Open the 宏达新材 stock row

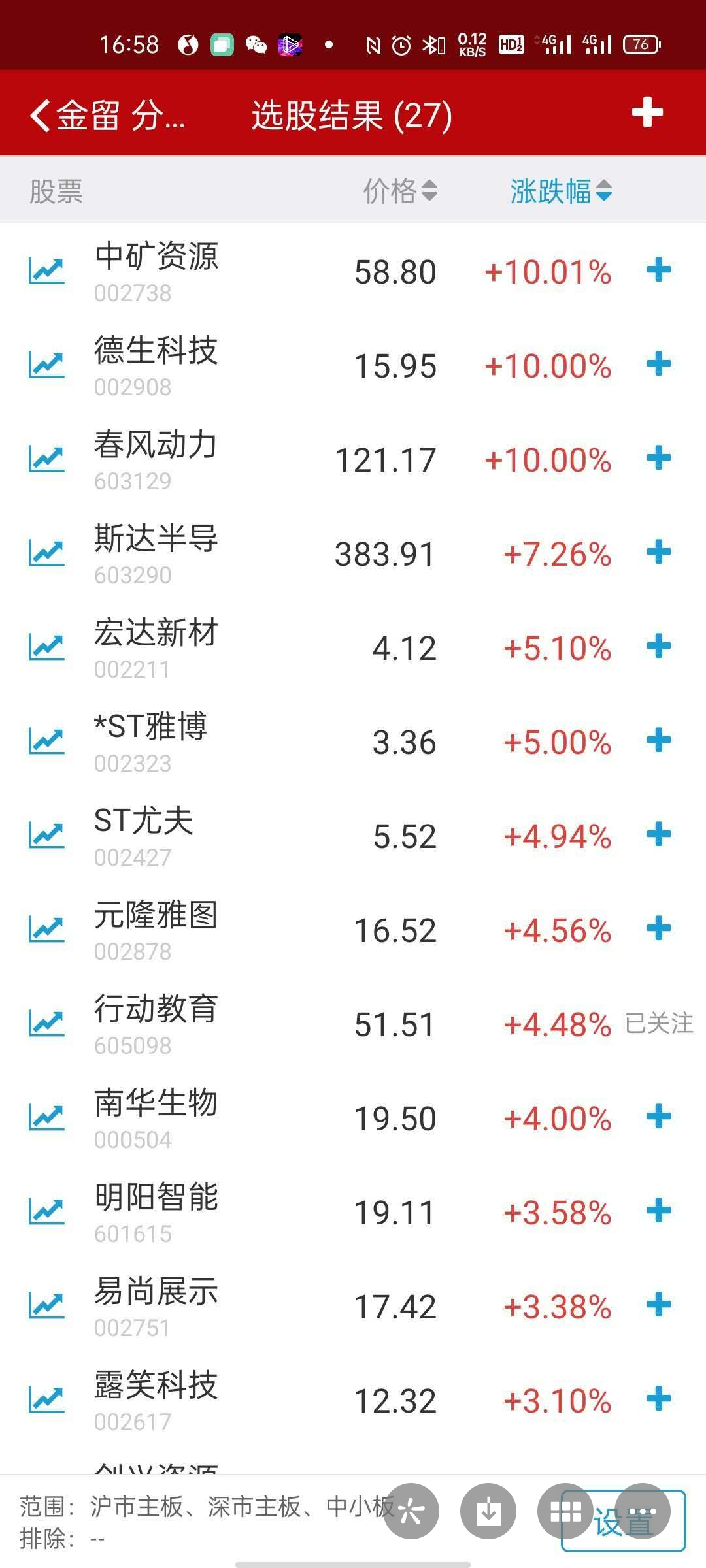point(156,647)
